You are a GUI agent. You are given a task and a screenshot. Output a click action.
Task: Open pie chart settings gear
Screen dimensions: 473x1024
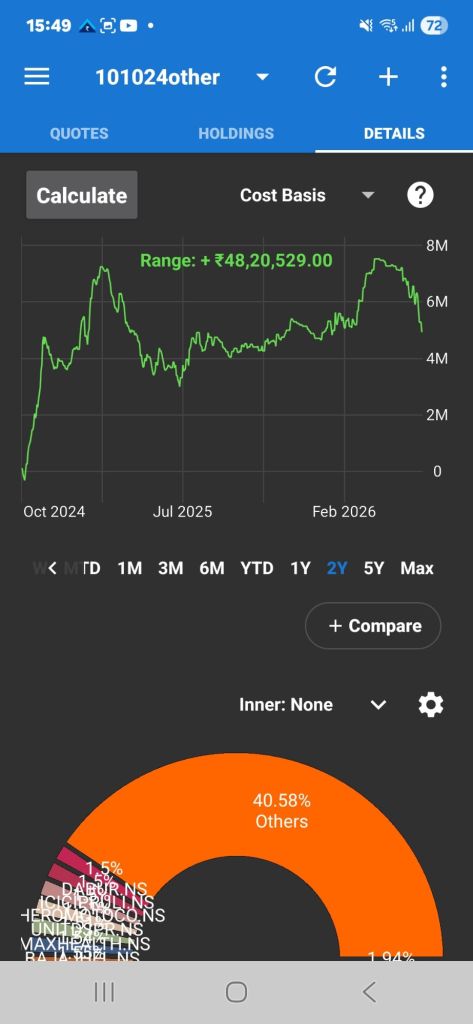pyautogui.click(x=431, y=705)
